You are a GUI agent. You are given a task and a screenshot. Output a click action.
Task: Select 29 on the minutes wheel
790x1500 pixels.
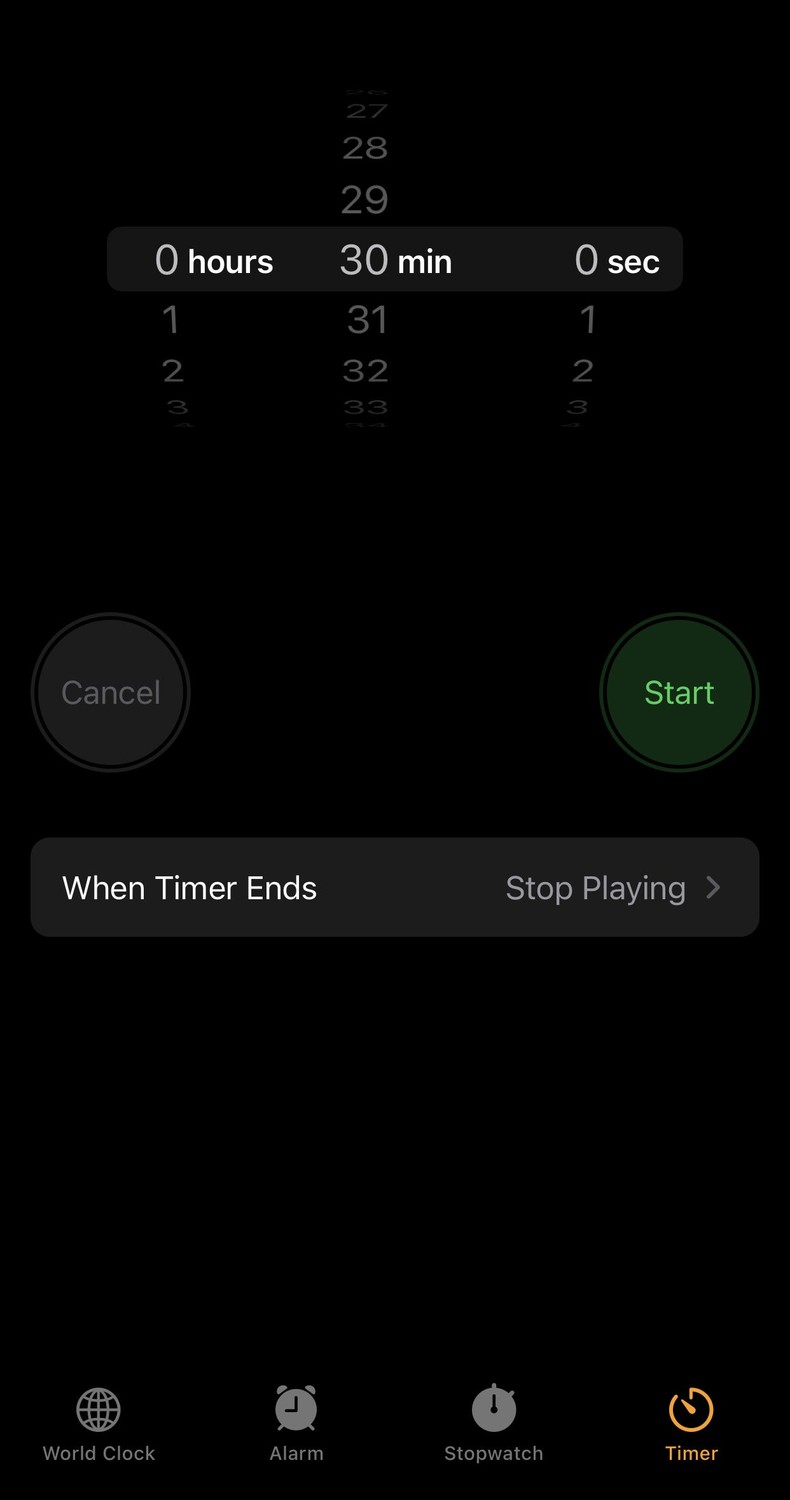(x=364, y=199)
